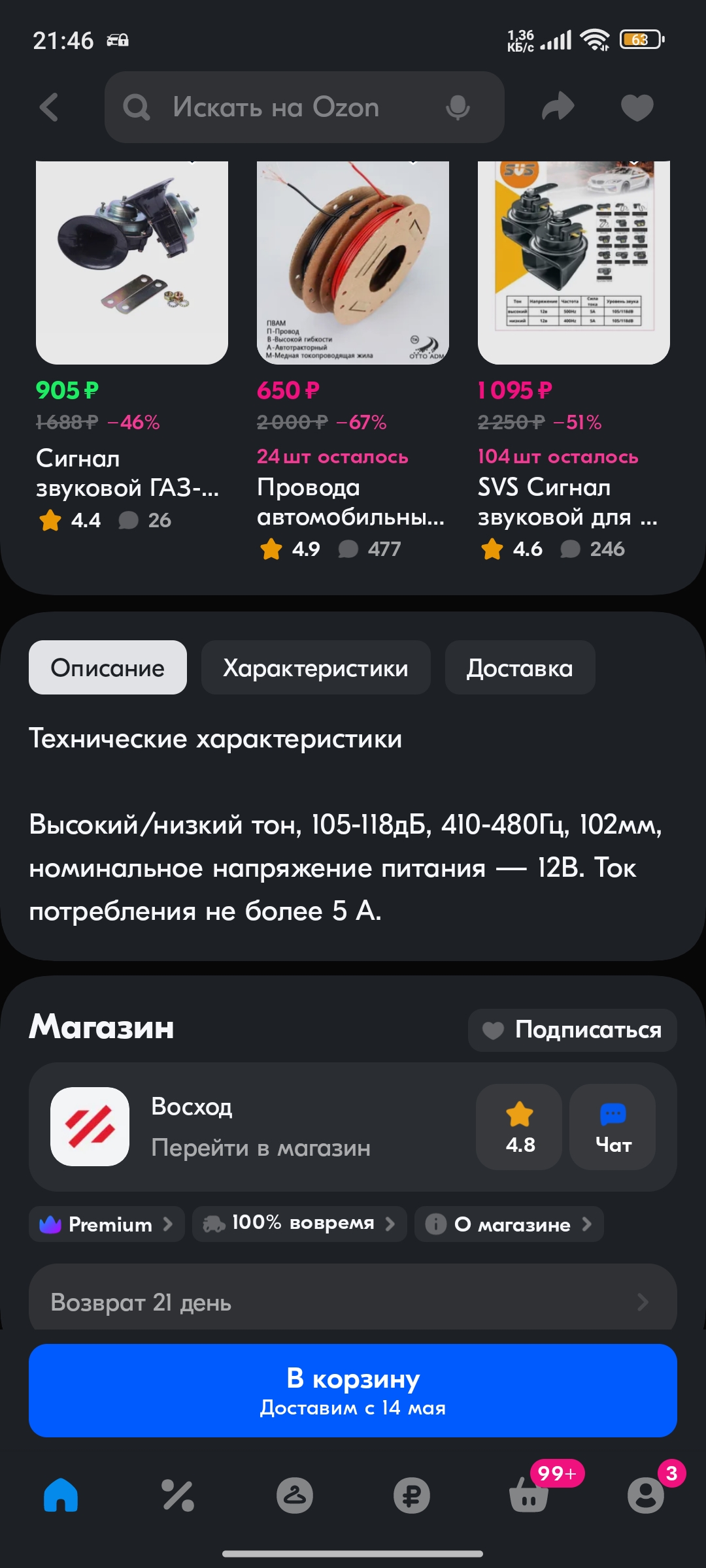Open the О магазине info chip

click(509, 1224)
